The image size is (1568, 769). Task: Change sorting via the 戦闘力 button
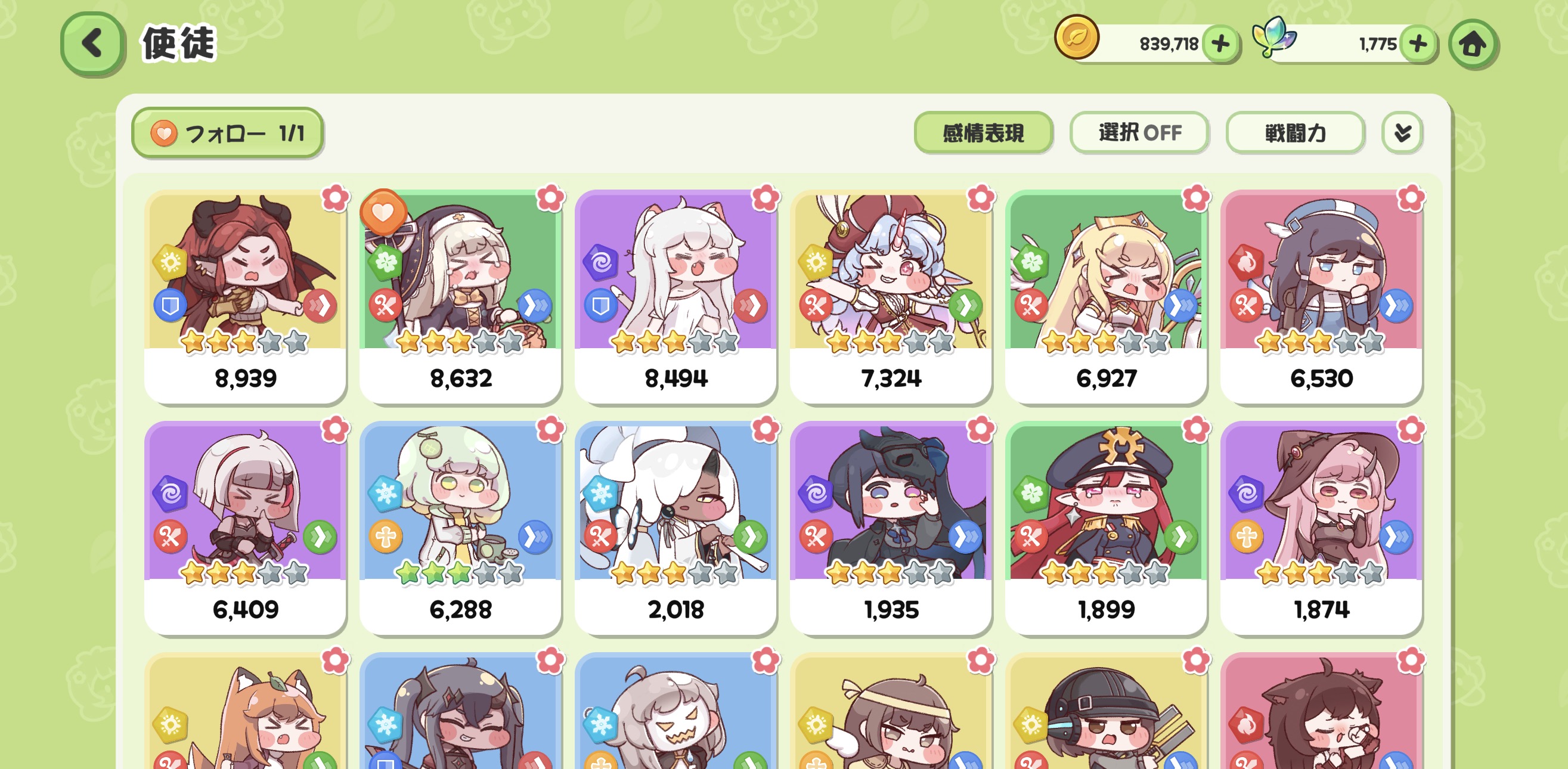pos(1295,132)
